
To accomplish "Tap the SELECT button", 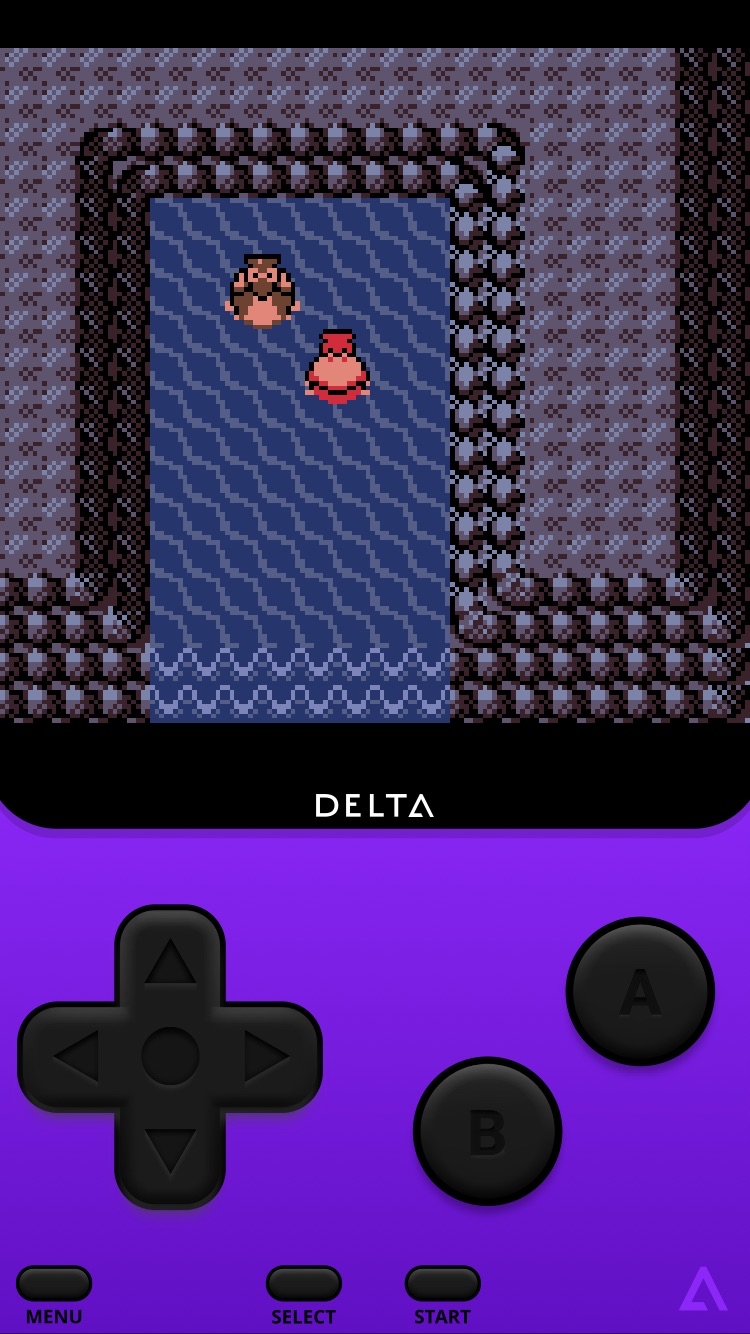I will (303, 1283).
